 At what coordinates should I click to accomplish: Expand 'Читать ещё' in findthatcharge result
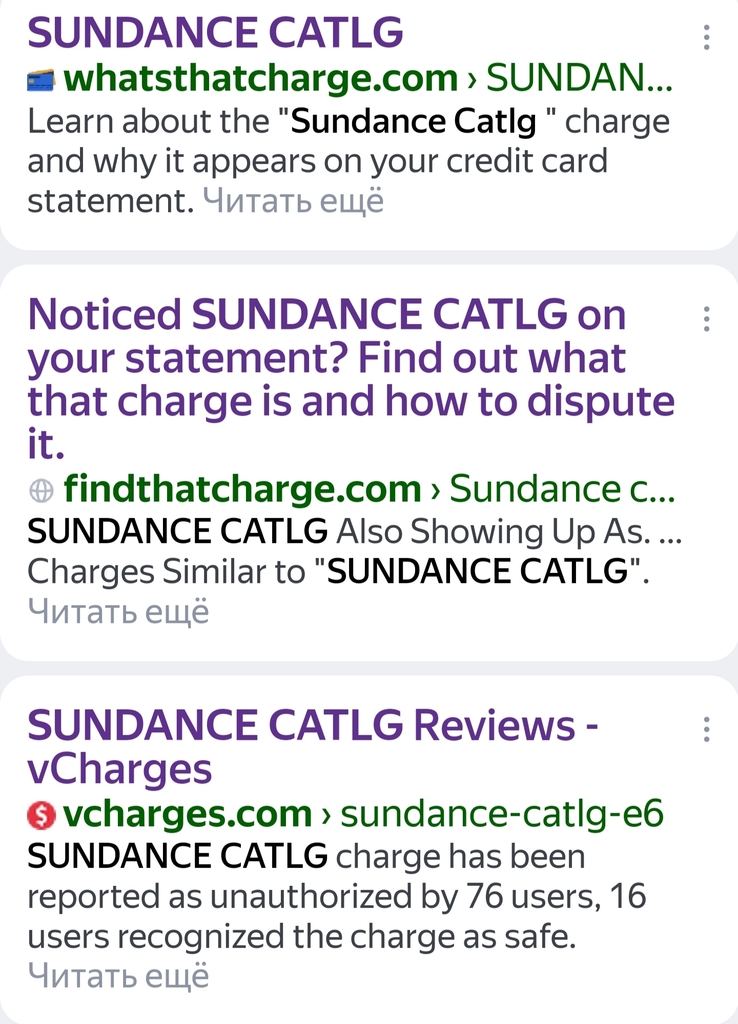coord(118,610)
